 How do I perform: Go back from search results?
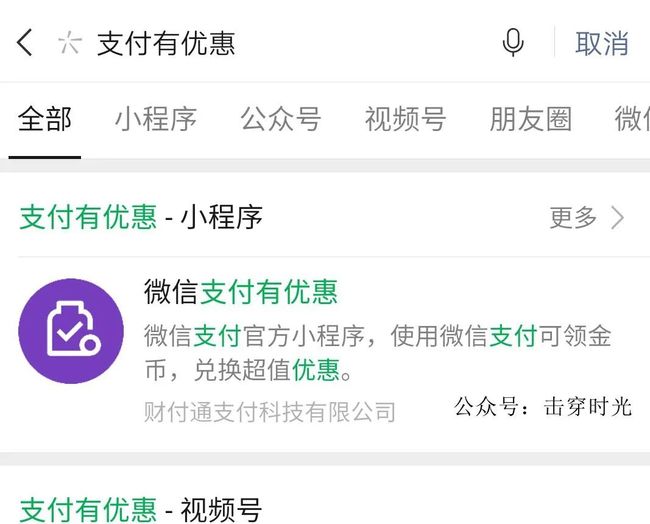[x=25, y=43]
